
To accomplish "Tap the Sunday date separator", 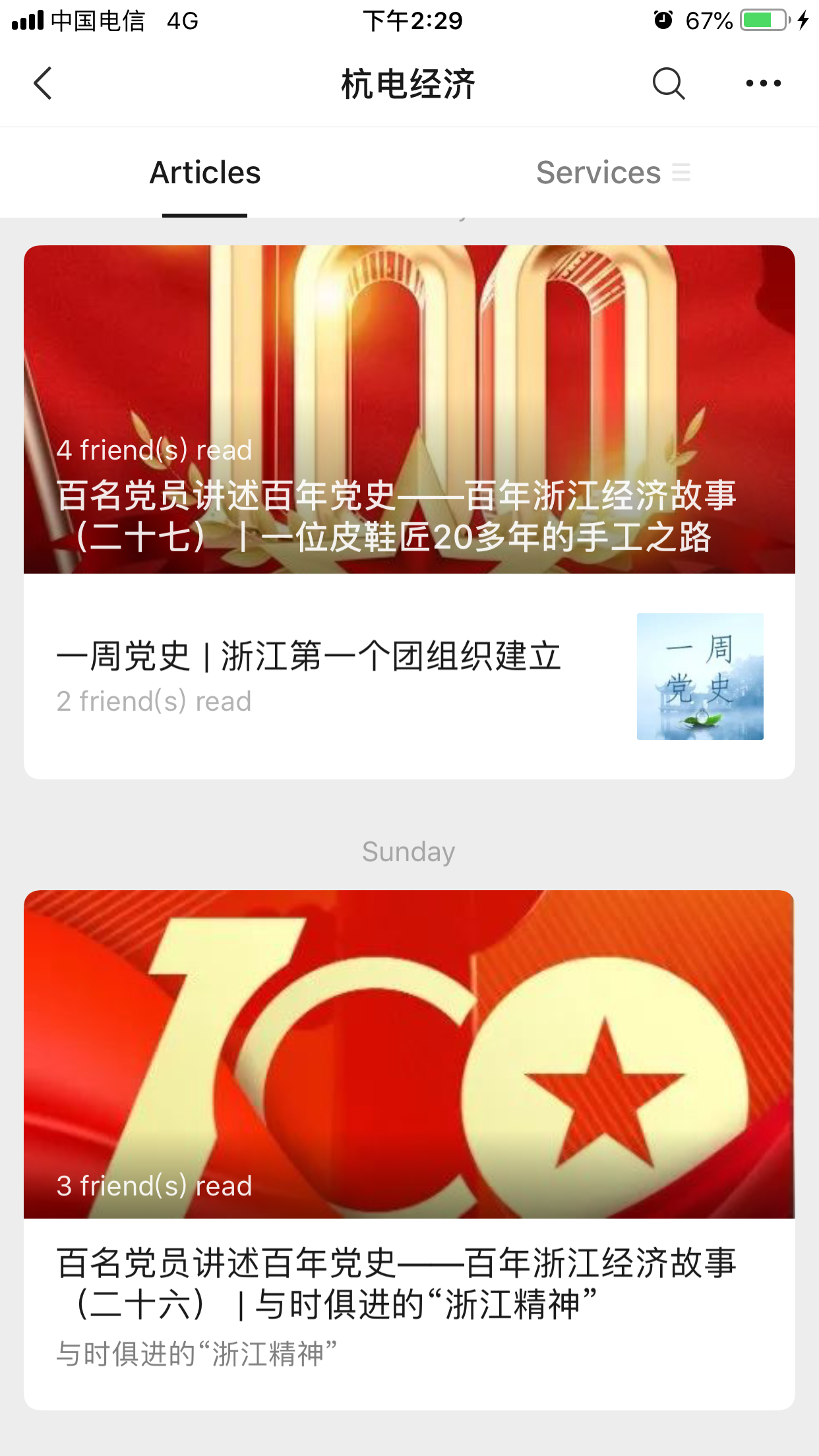I will [x=408, y=851].
